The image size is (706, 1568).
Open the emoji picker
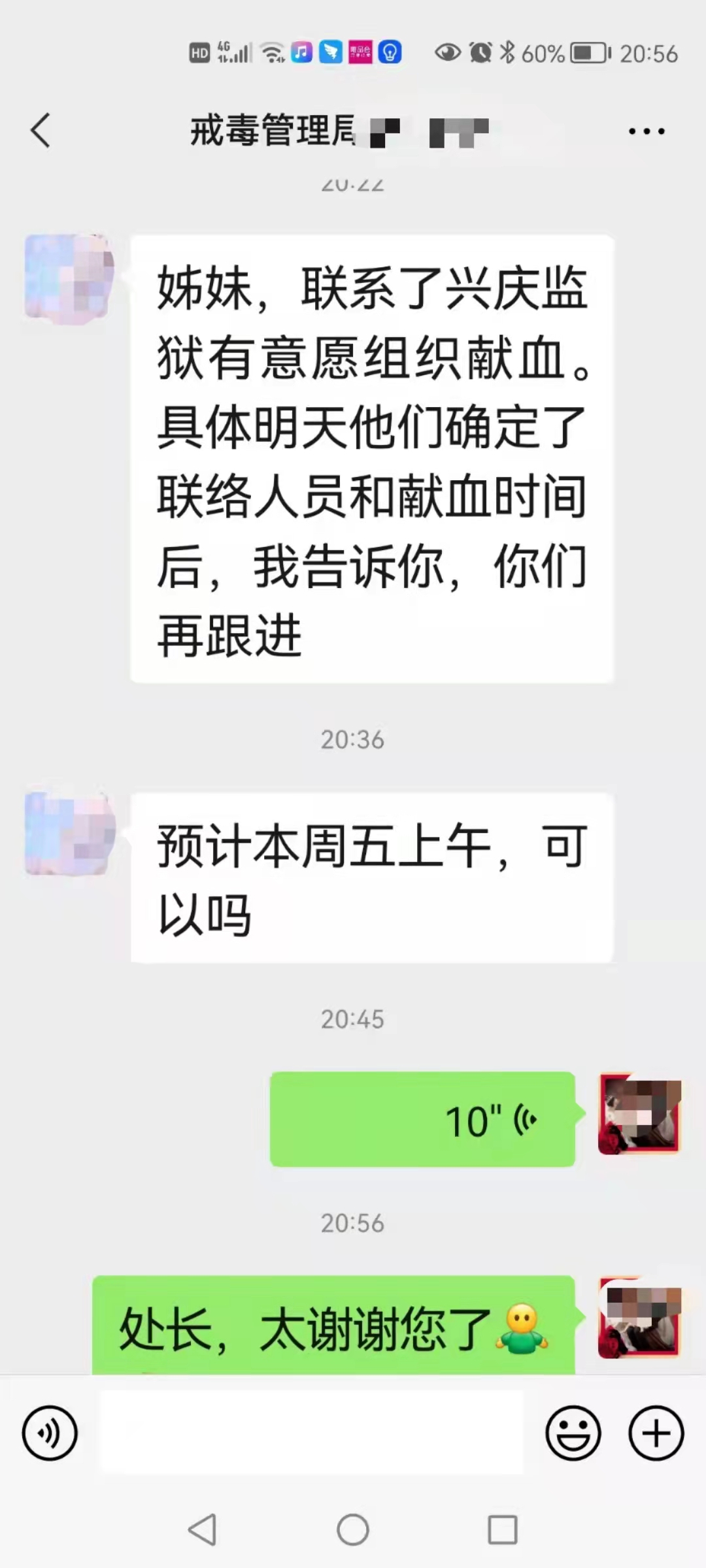point(573,1433)
